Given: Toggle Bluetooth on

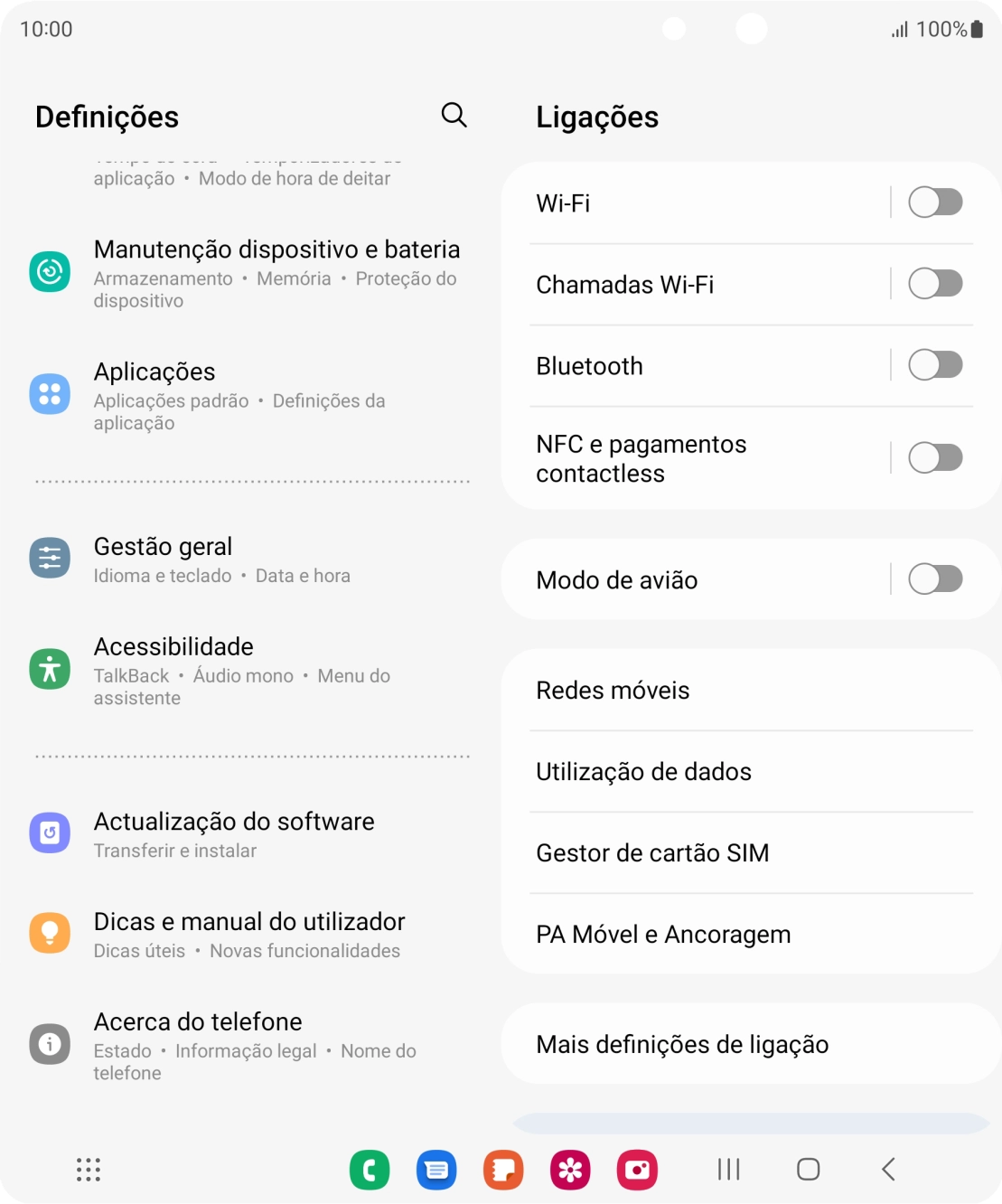Looking at the screenshot, I should (936, 365).
